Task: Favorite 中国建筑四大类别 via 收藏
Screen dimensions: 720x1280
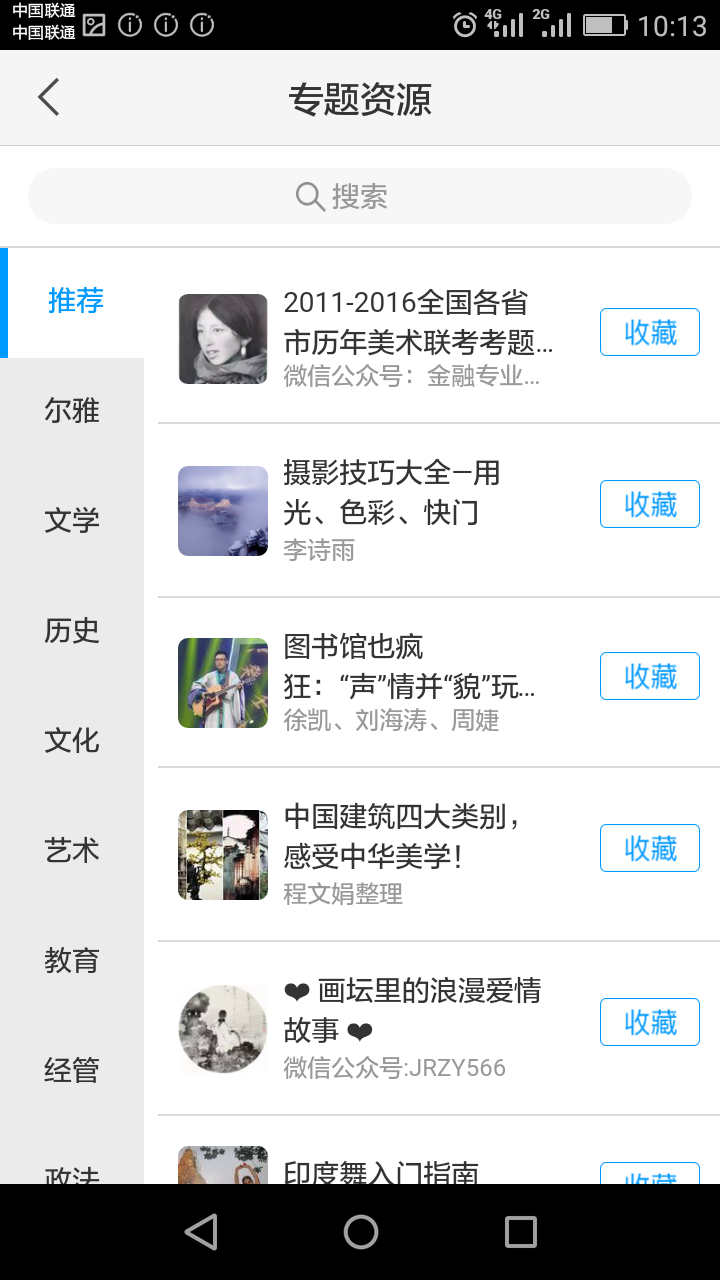Action: coord(649,848)
